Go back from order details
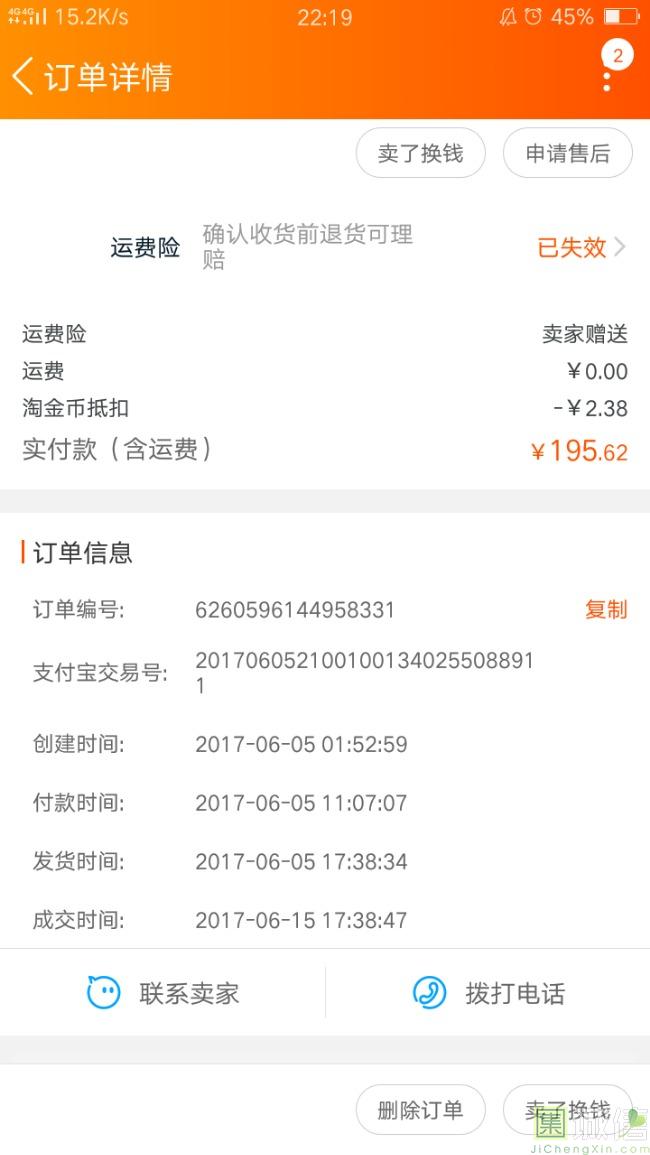 (x=23, y=76)
